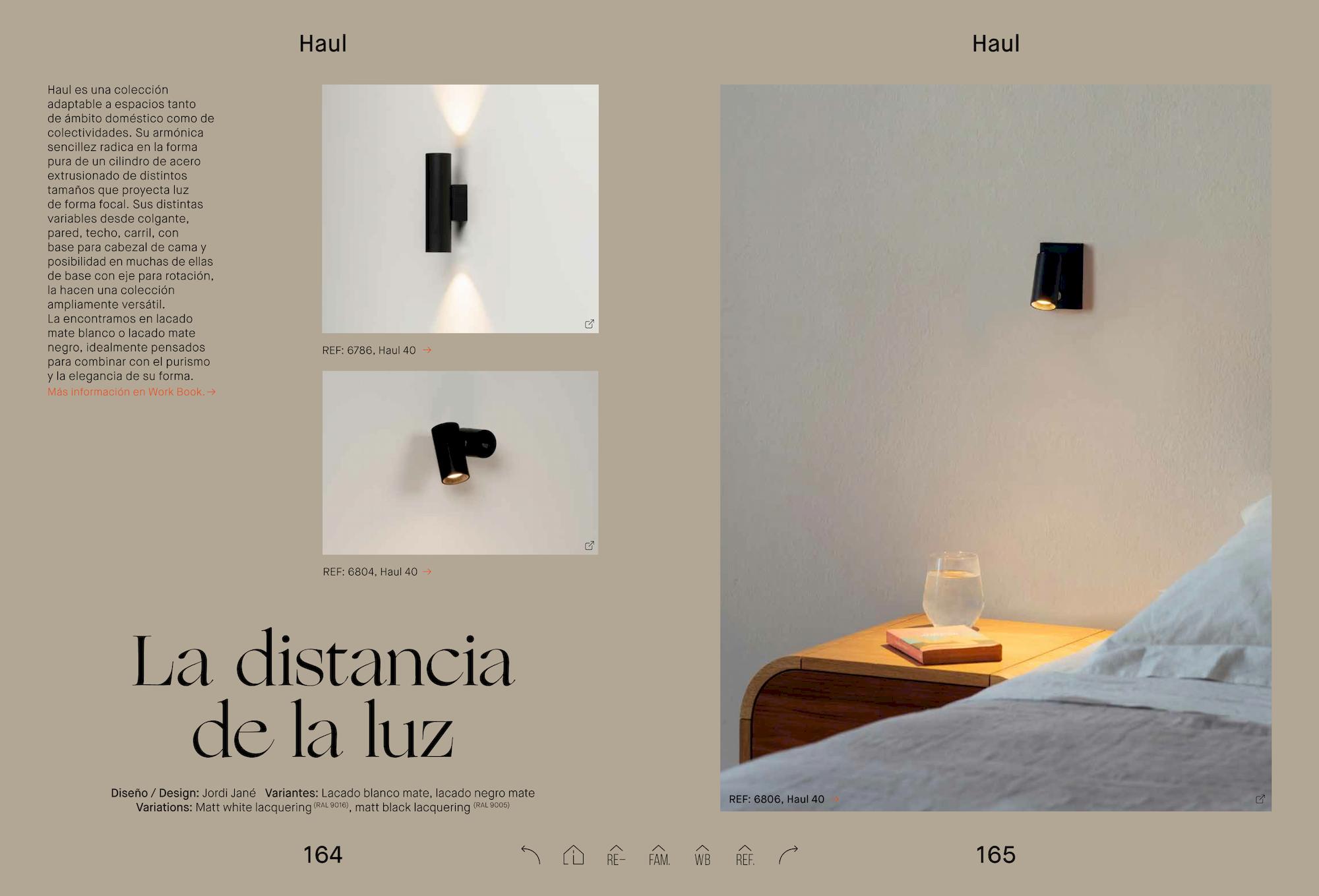Open the WB work book section
This screenshot has height=896, width=1319.
click(x=702, y=856)
